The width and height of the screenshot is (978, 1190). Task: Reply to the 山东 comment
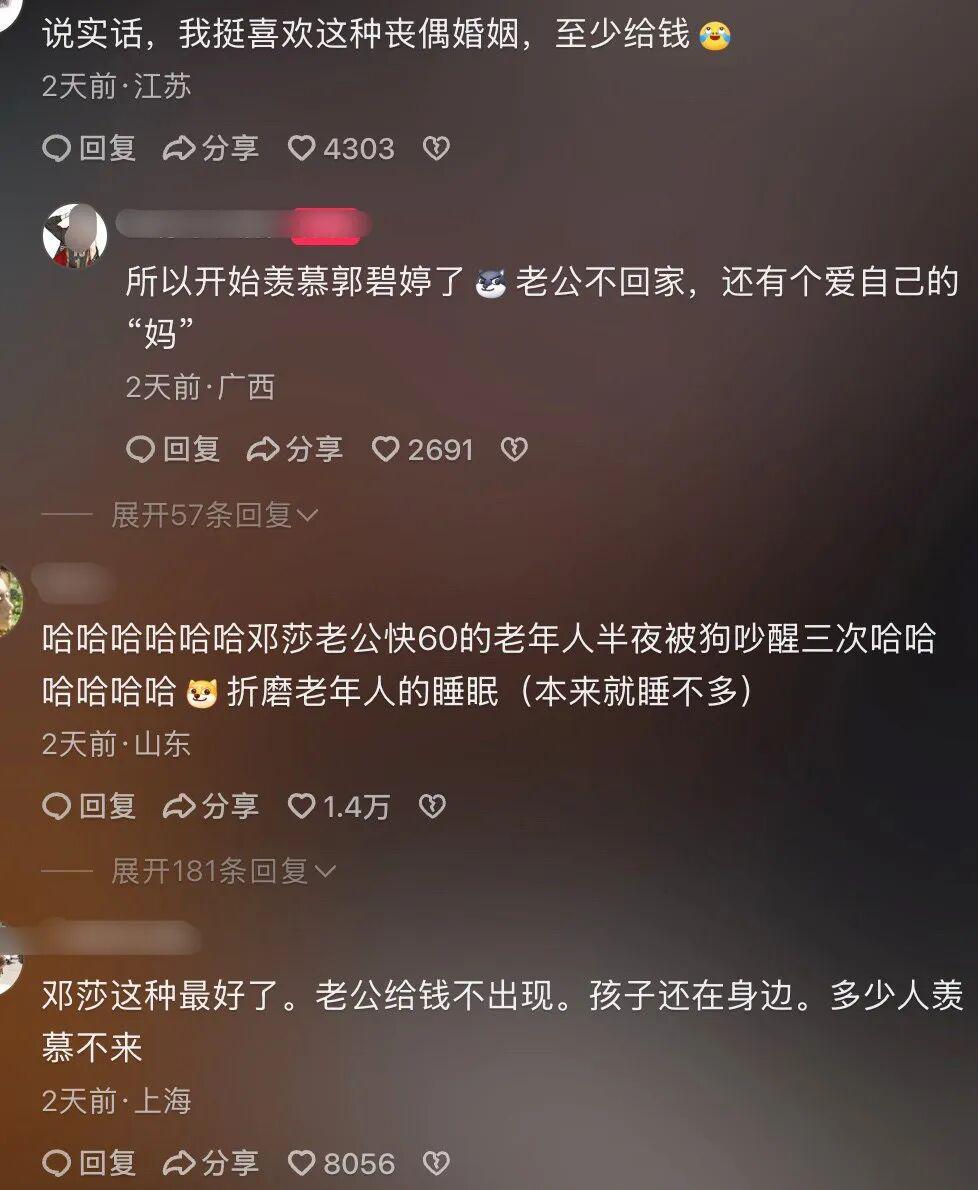coord(89,806)
